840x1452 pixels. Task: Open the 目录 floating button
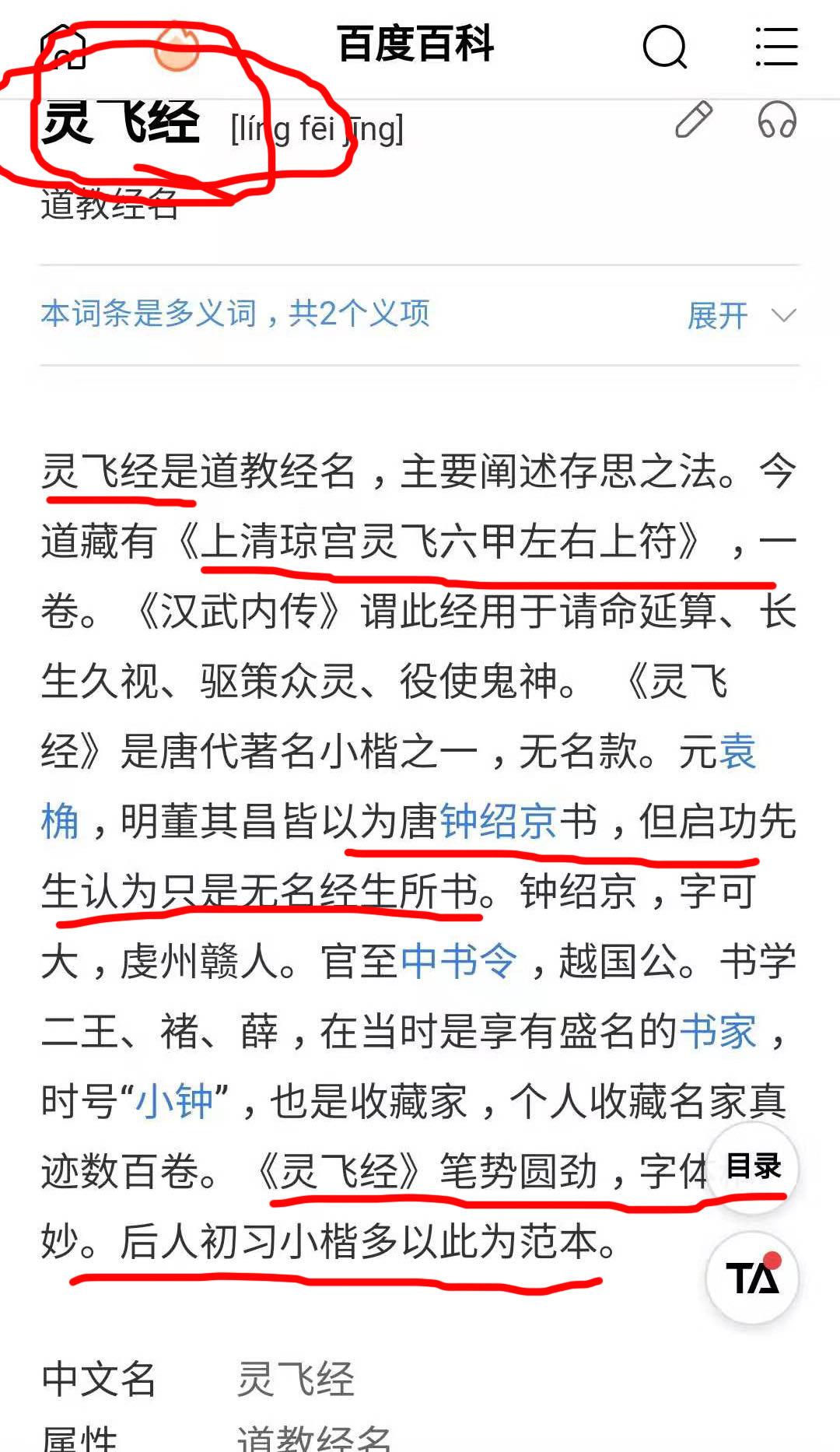753,1167
